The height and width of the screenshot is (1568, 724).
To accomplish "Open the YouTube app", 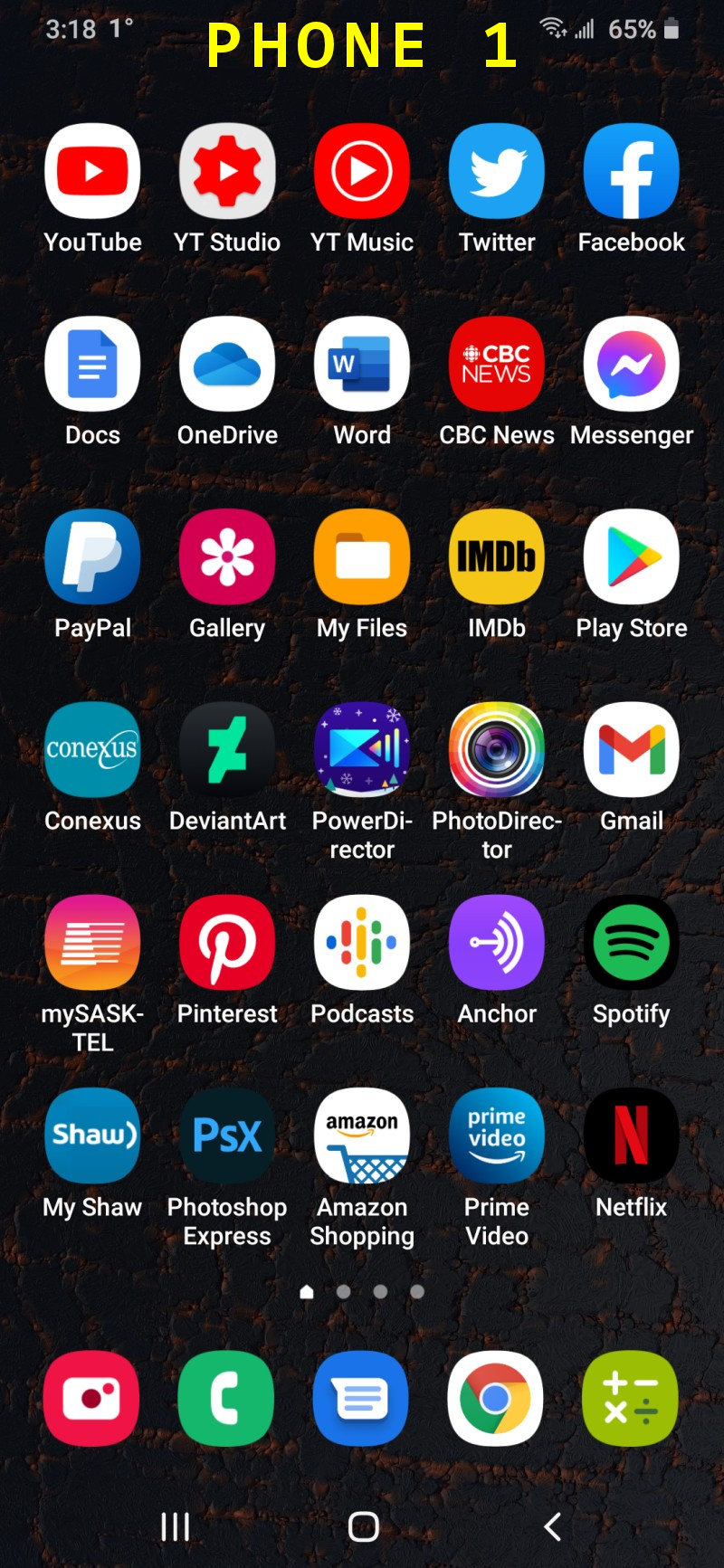I will pyautogui.click(x=92, y=171).
